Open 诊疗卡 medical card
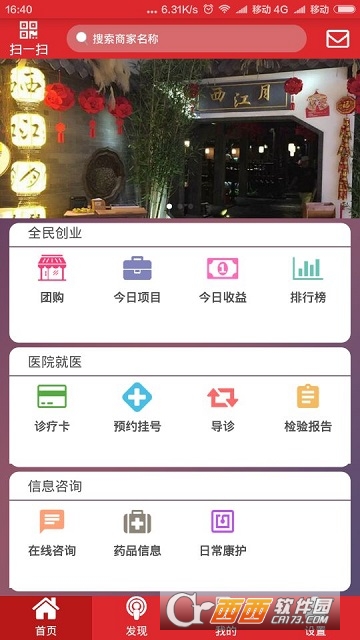 pyautogui.click(x=52, y=408)
